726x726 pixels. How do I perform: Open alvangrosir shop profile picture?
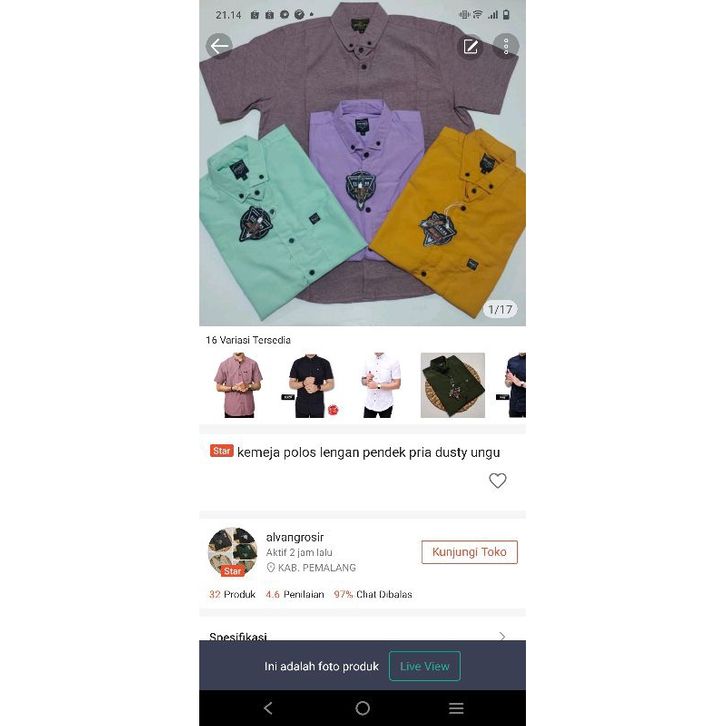232,552
